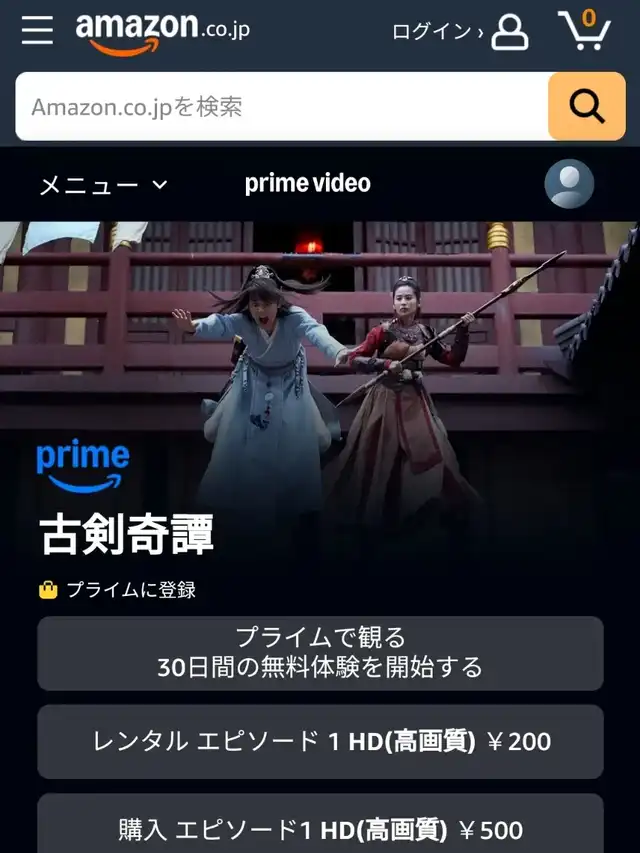This screenshot has width=640, height=853.
Task: Focus the Amazon.co.jp search field
Action: pyautogui.click(x=282, y=107)
